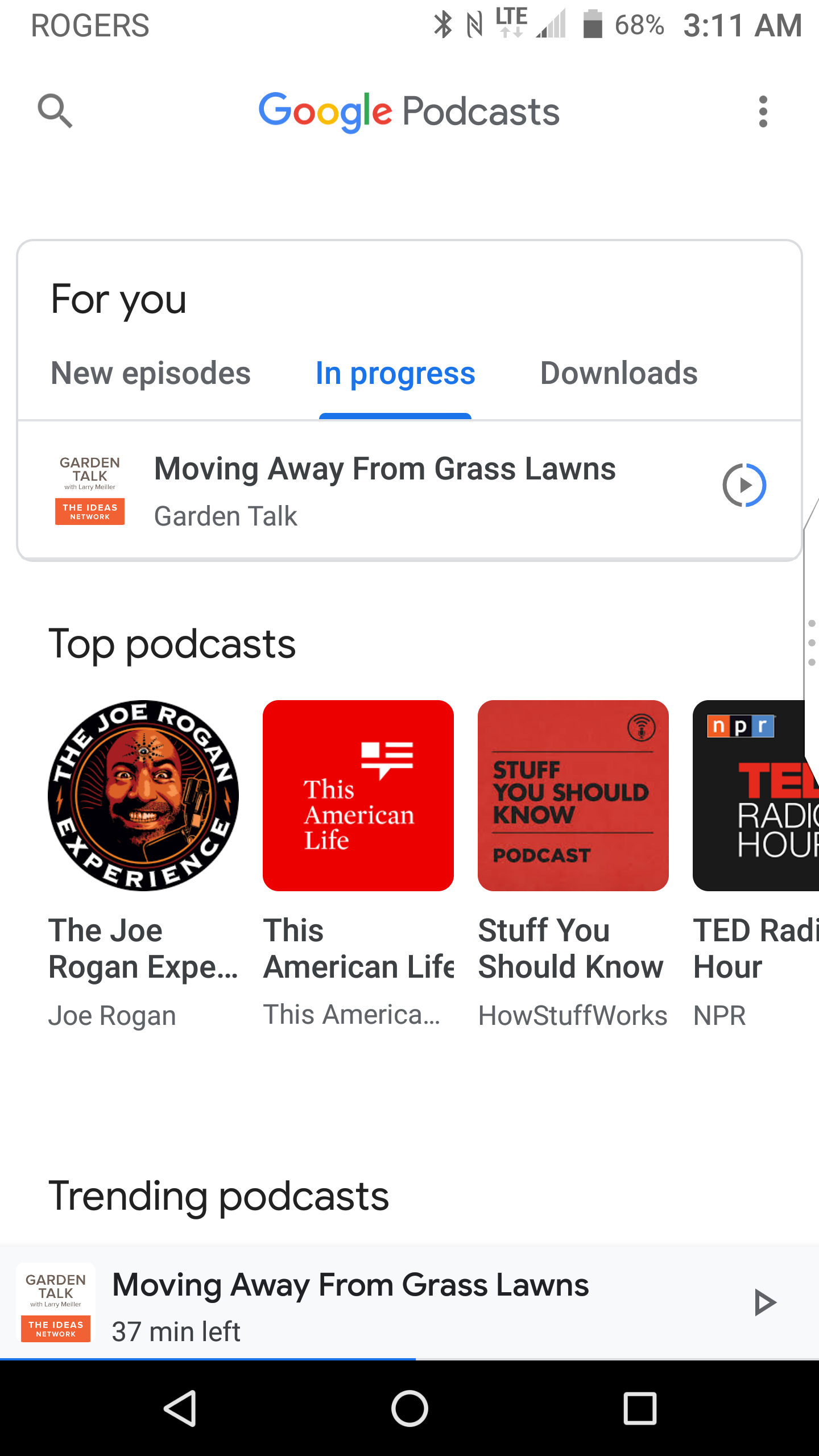The image size is (819, 1456).
Task: Play the Moving Away From Grass Lawns episode
Action: point(744,485)
